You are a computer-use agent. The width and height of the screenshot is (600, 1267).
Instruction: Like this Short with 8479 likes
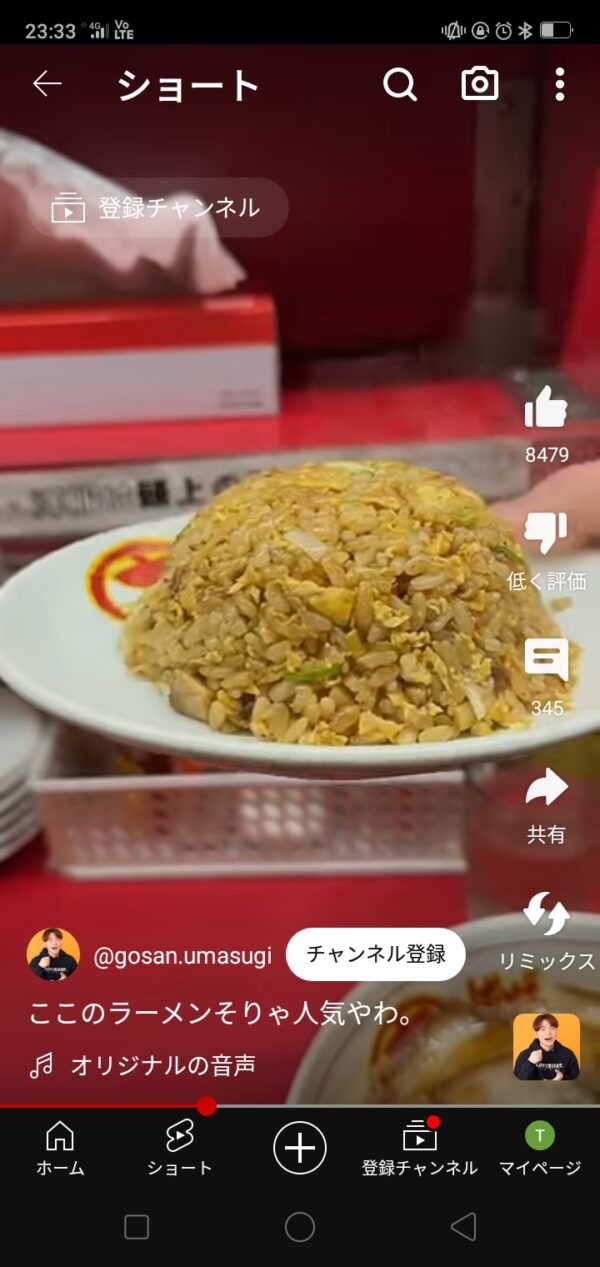(x=546, y=410)
